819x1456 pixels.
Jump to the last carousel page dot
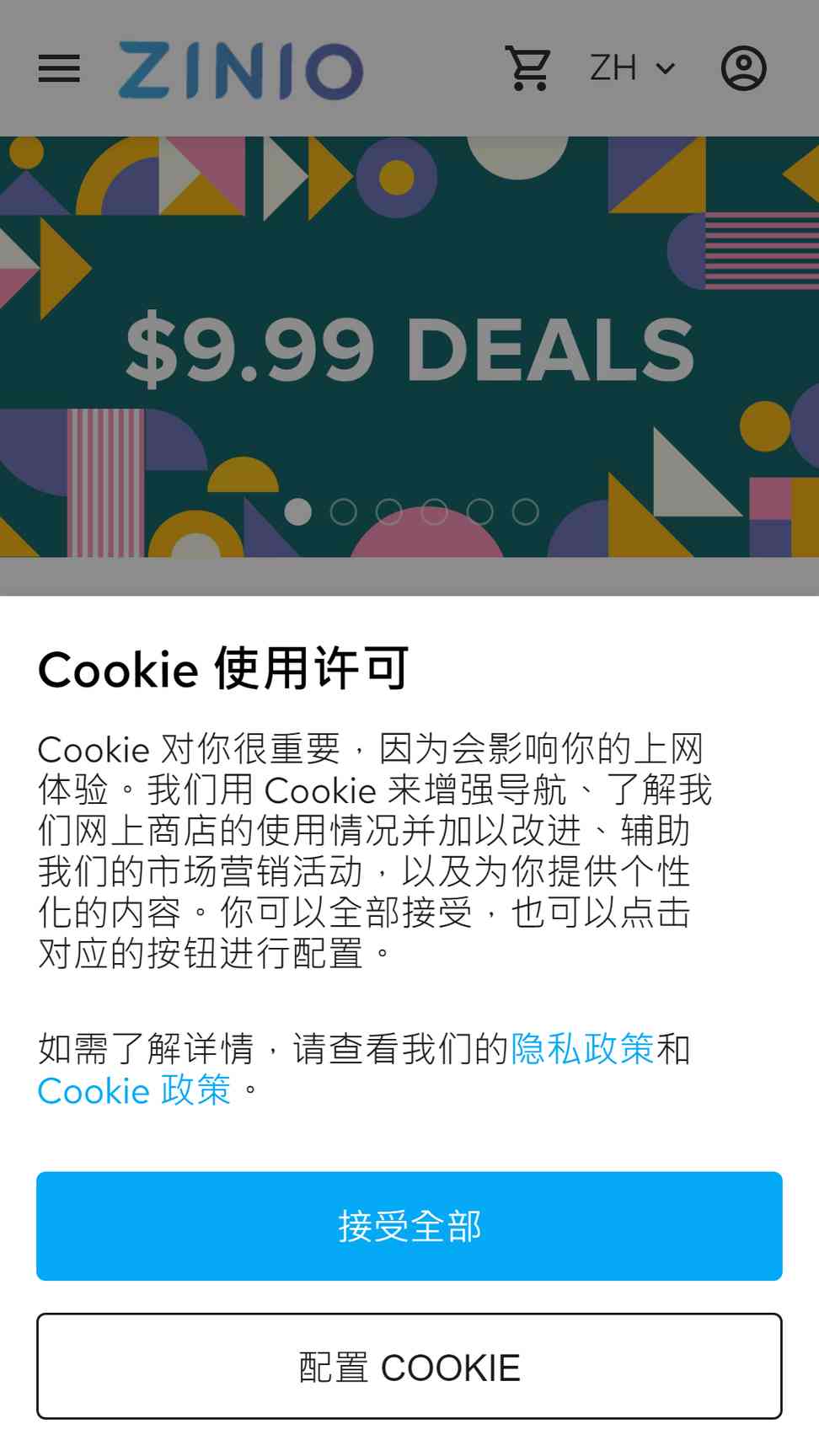tap(525, 511)
